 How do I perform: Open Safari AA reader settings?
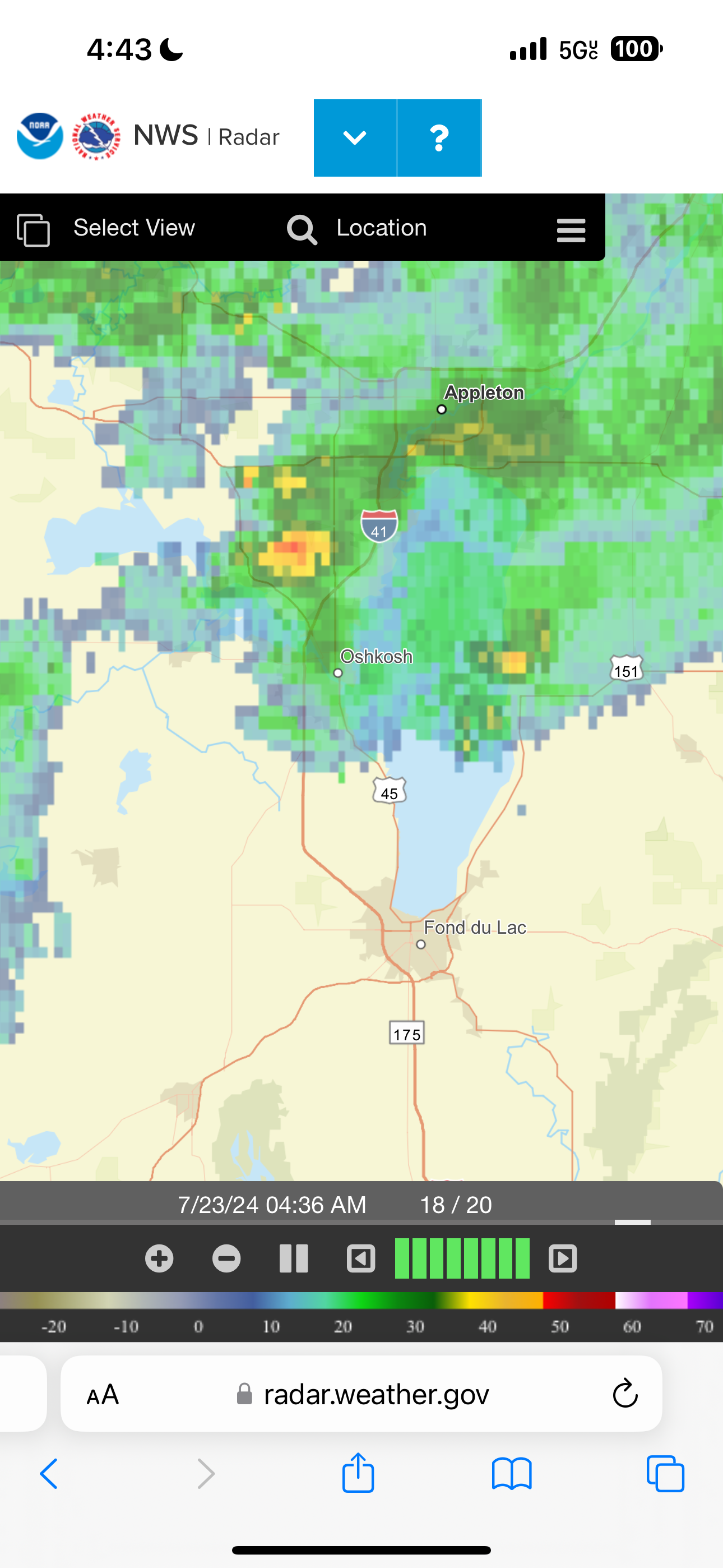[x=102, y=1394]
